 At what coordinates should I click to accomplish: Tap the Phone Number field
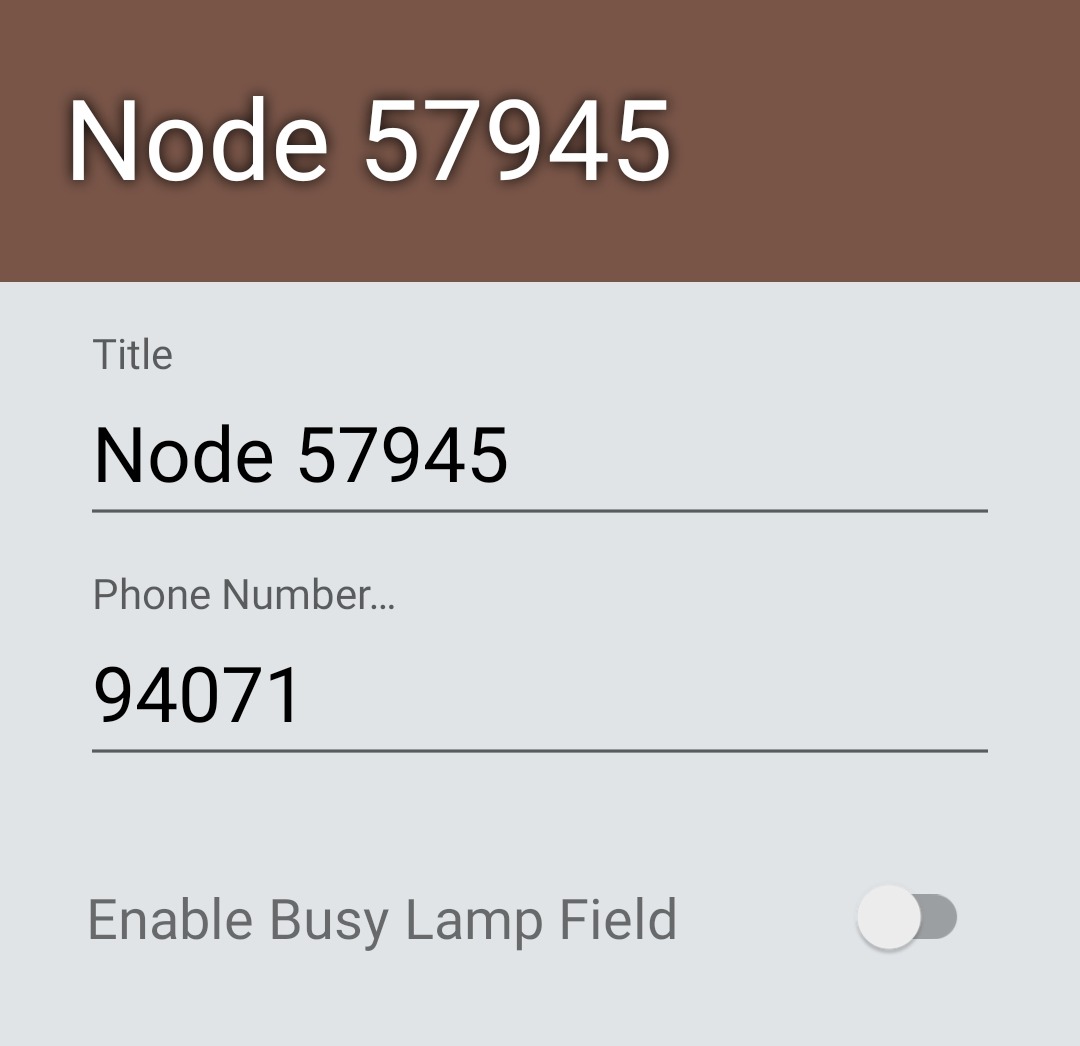click(x=538, y=695)
